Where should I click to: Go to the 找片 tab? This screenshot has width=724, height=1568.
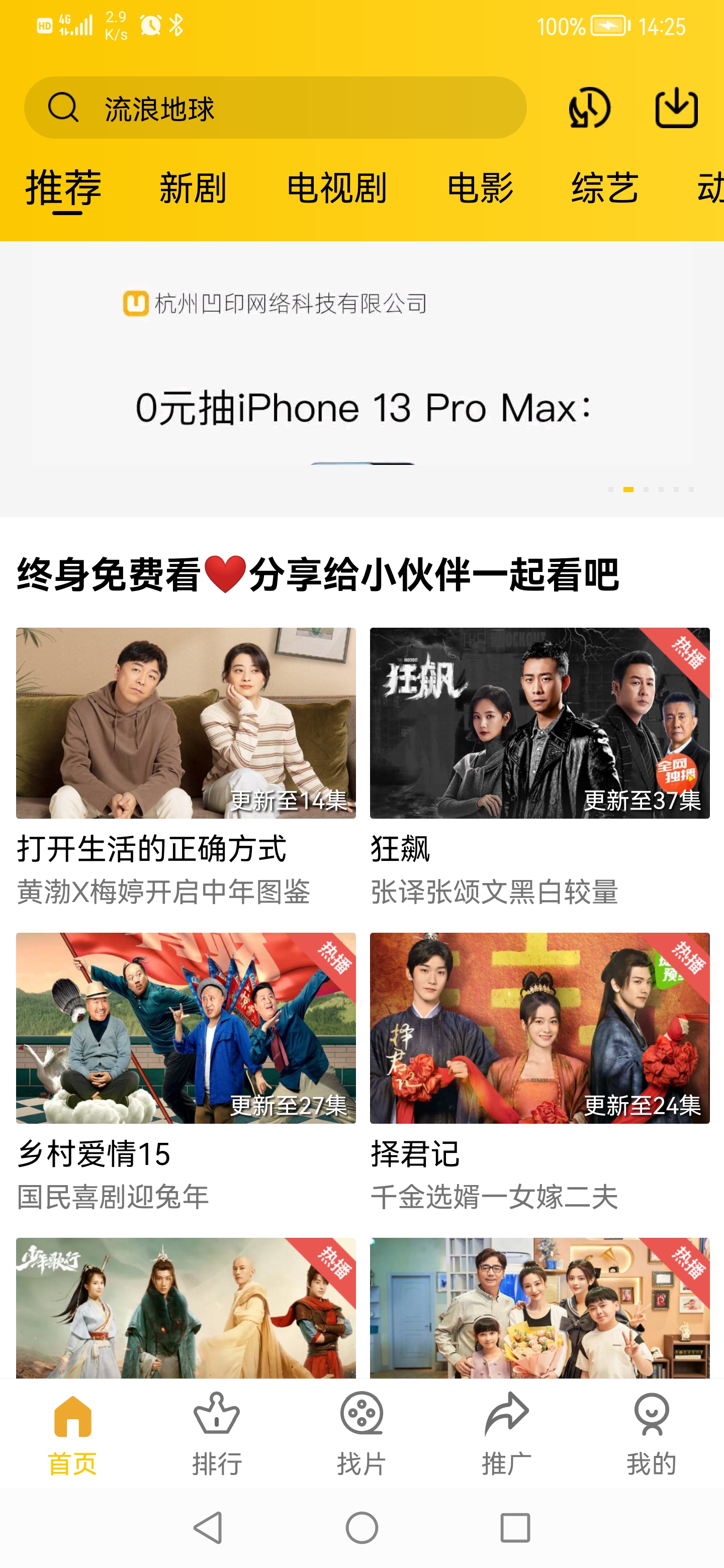click(x=361, y=1433)
